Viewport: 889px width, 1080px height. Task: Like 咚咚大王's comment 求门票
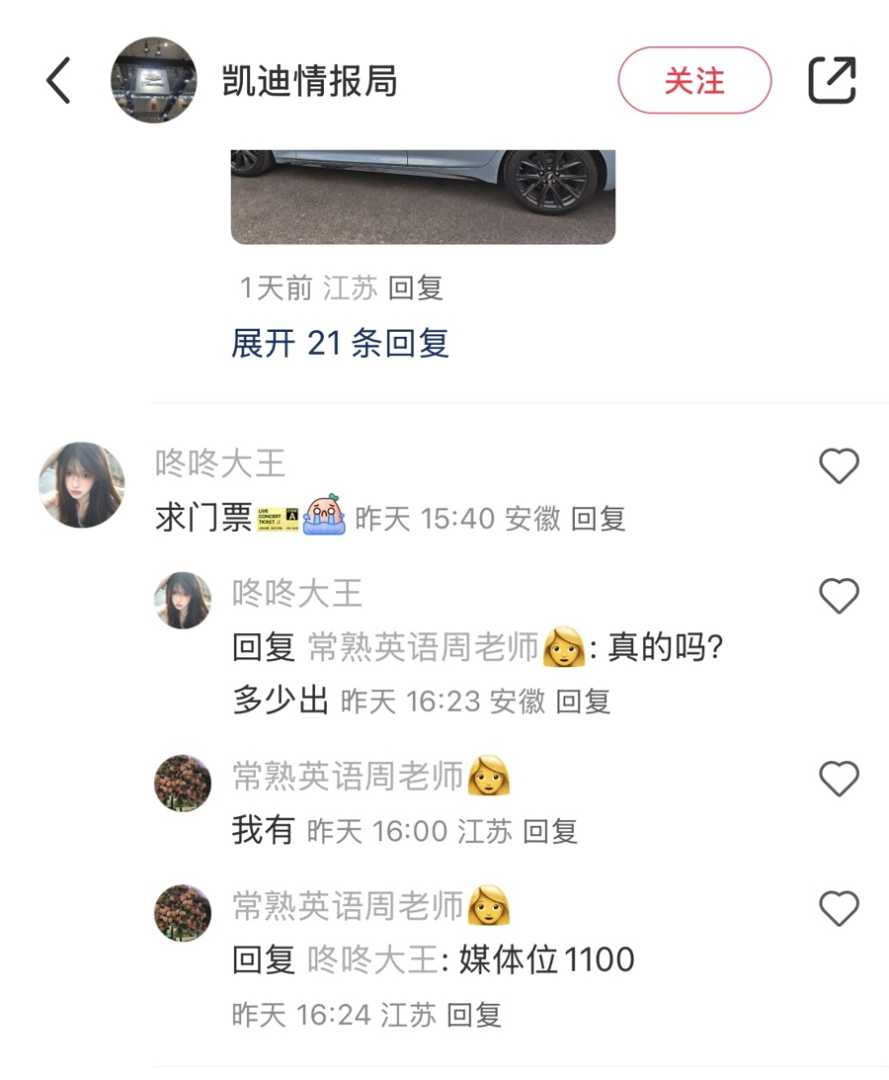(x=838, y=466)
